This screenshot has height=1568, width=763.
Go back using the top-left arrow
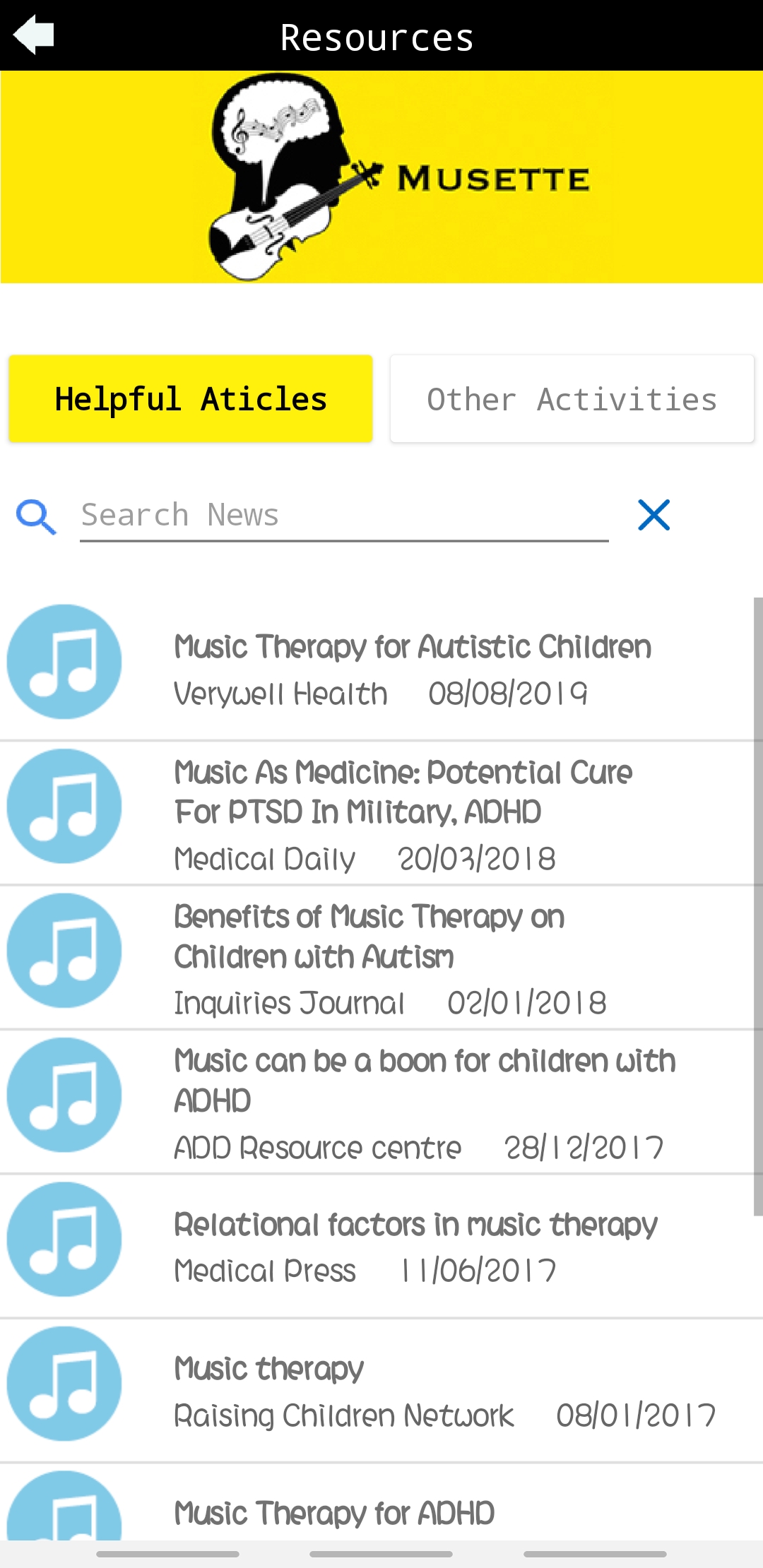[x=33, y=35]
